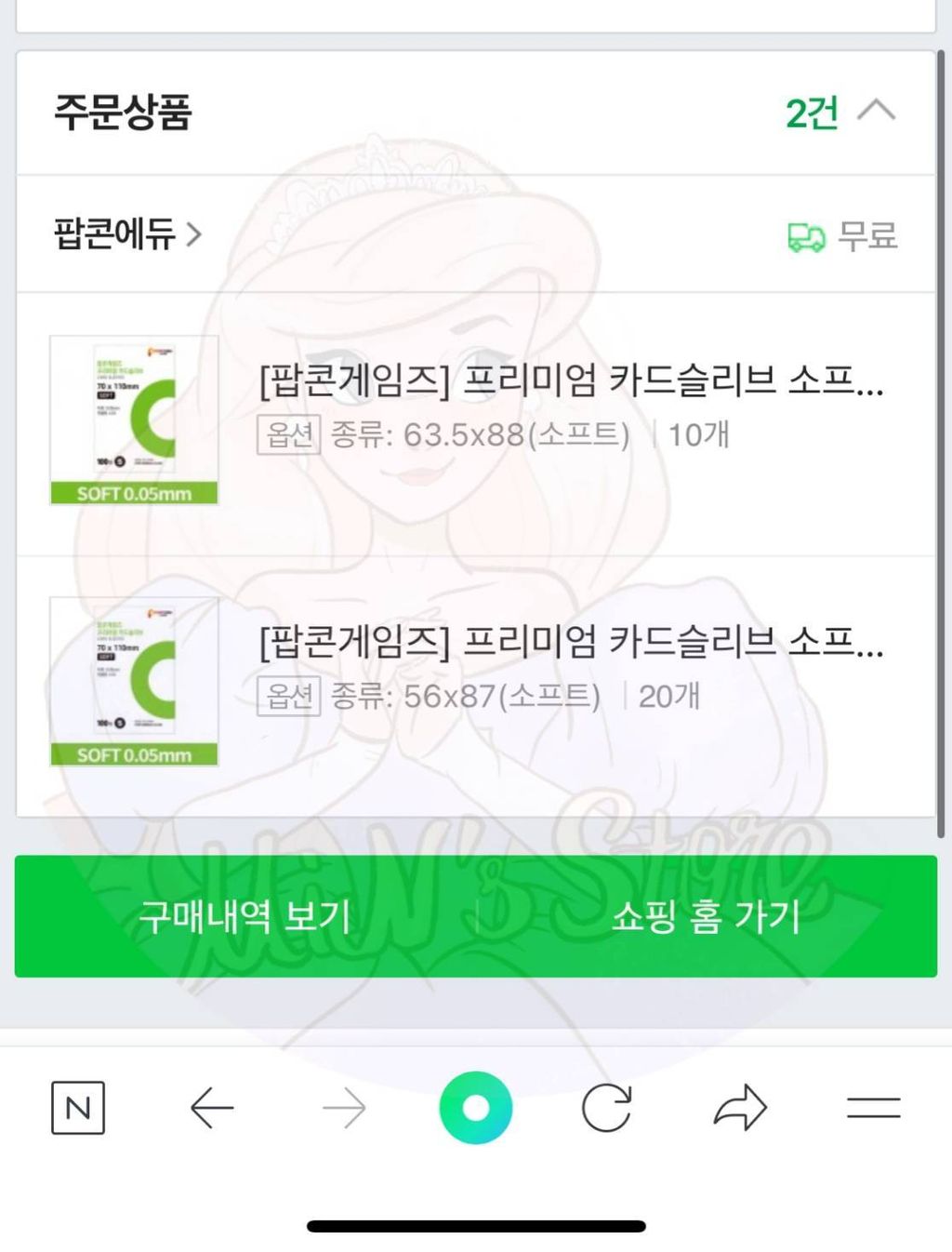
Task: Open the browser menu
Action: pyautogui.click(x=874, y=1108)
